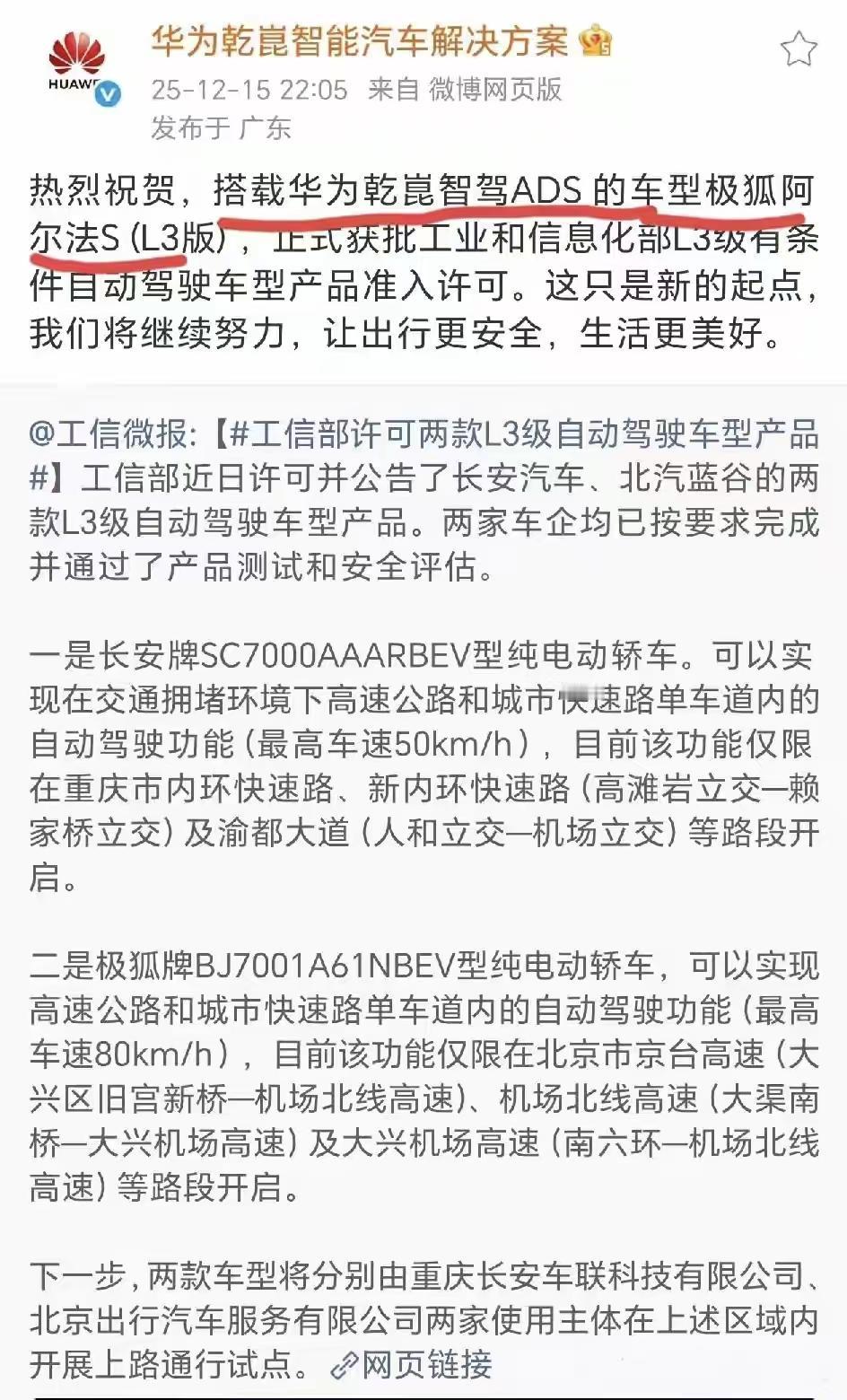Click the blue verified V badge on avatar
The image size is (847, 1400).
[108, 94]
